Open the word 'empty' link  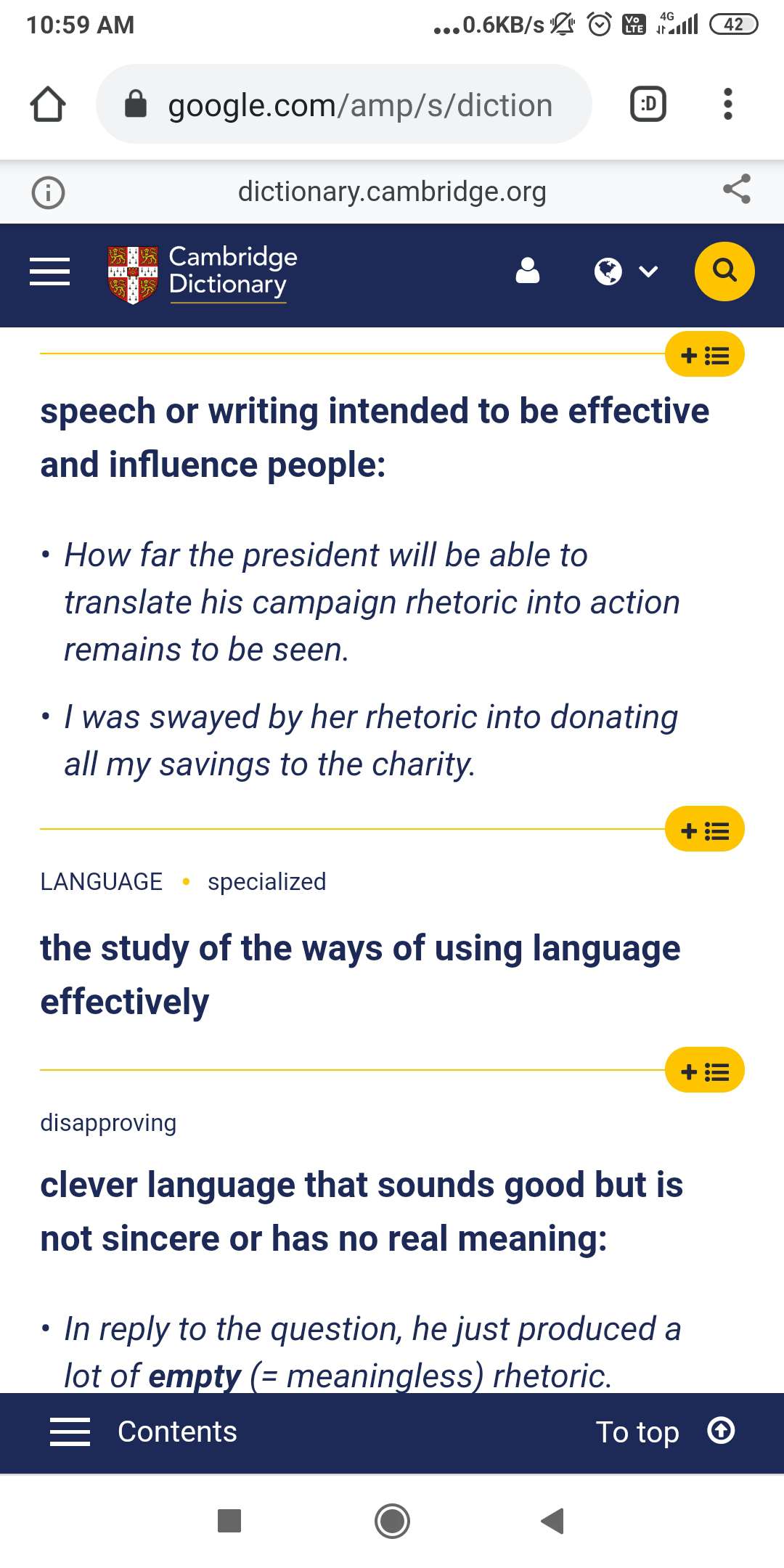[195, 1376]
